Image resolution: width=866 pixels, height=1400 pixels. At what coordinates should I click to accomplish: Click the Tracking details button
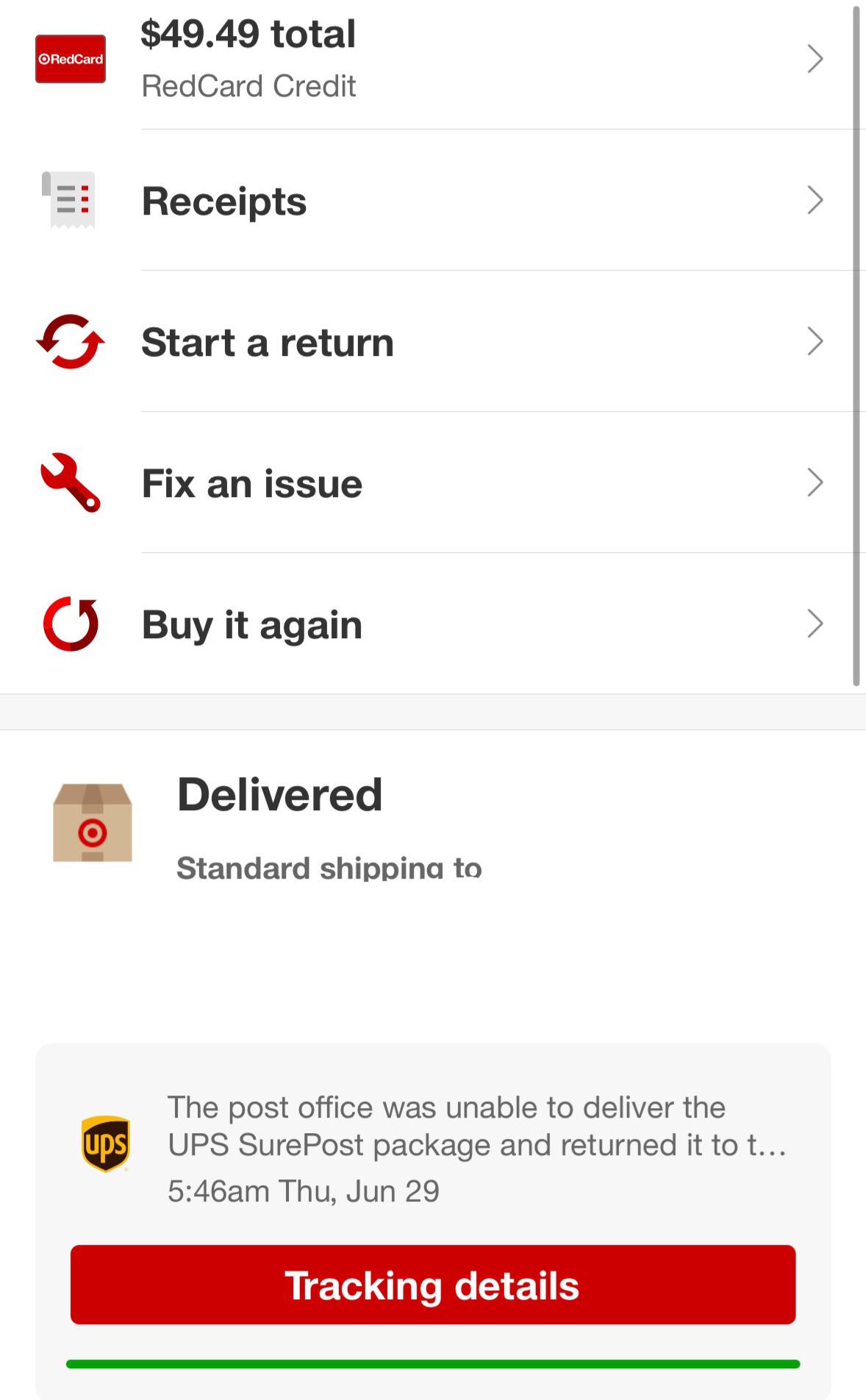point(433,1285)
